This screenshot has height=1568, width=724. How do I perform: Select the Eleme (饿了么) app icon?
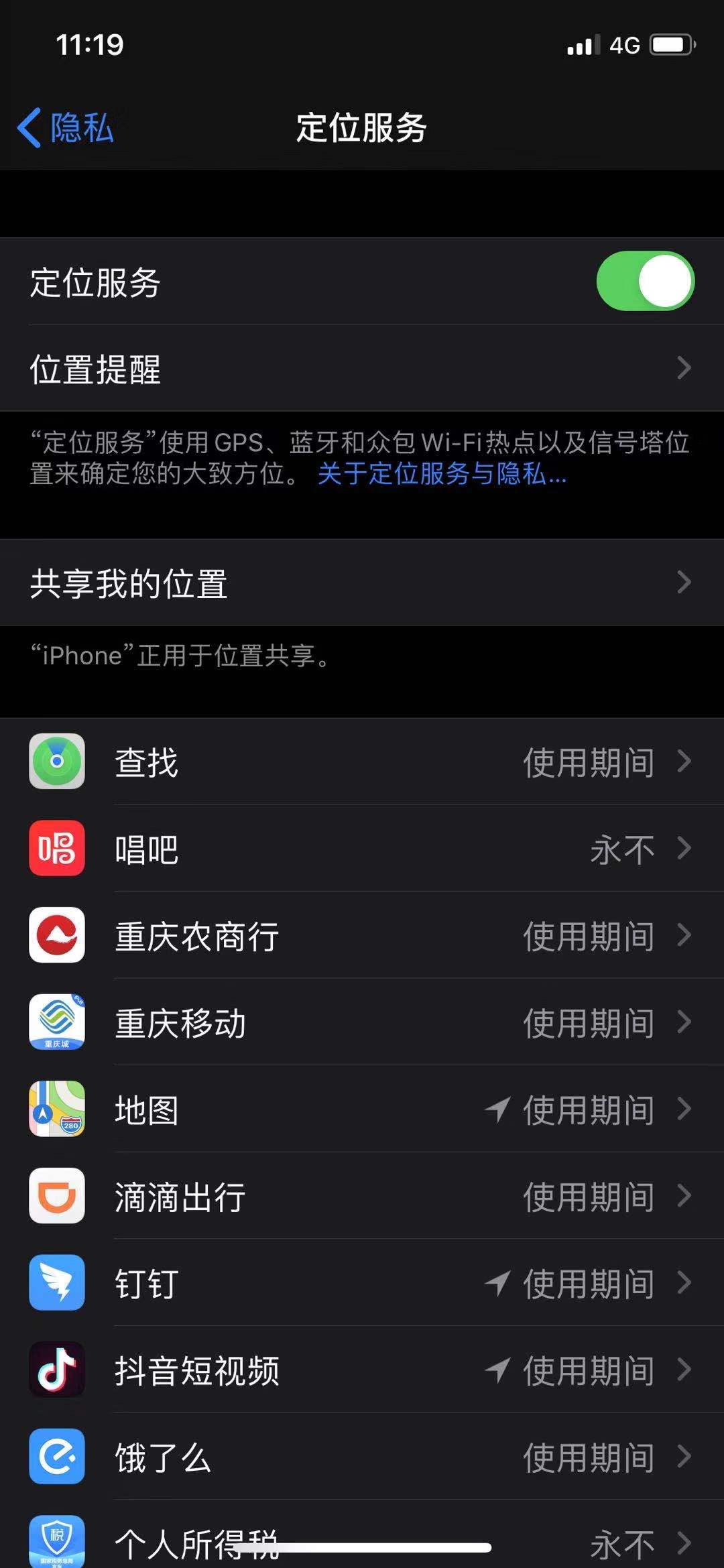coord(57,1457)
